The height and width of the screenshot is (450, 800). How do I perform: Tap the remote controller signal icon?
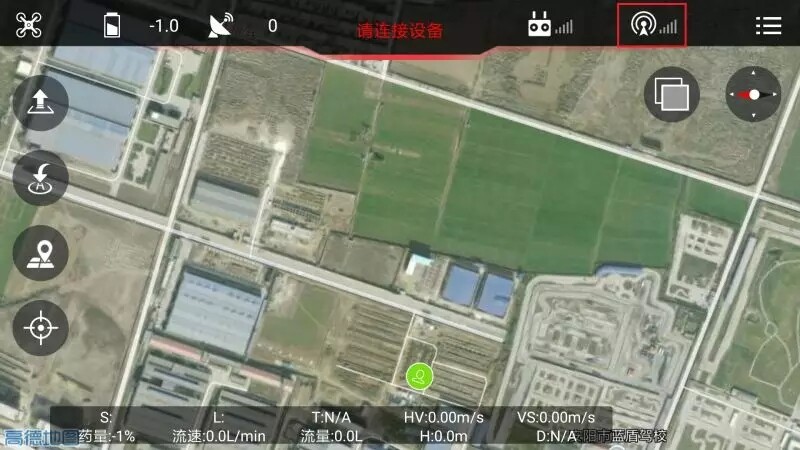(x=550, y=26)
